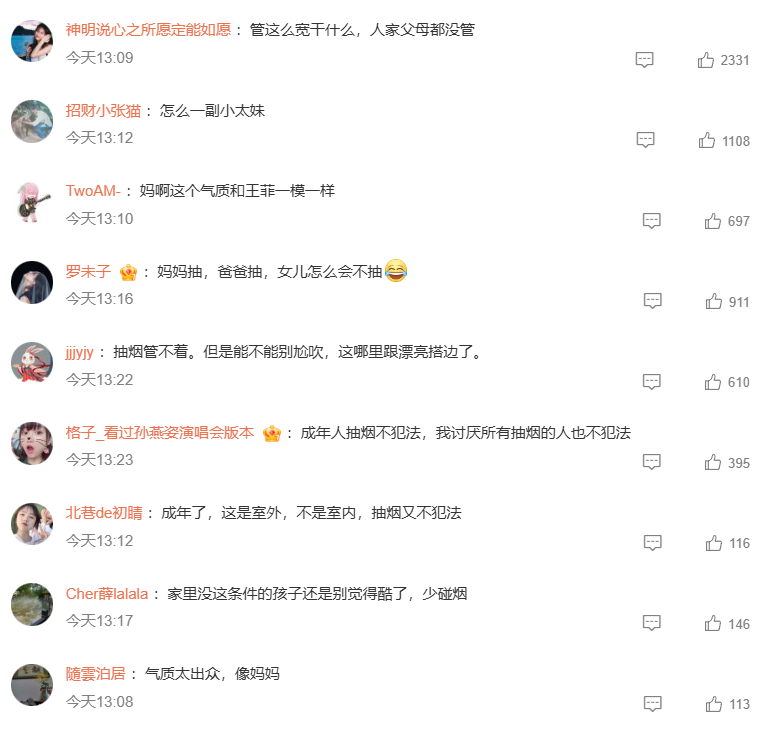Reply to 神明说心之所愿定能如愿's comment

point(645,60)
